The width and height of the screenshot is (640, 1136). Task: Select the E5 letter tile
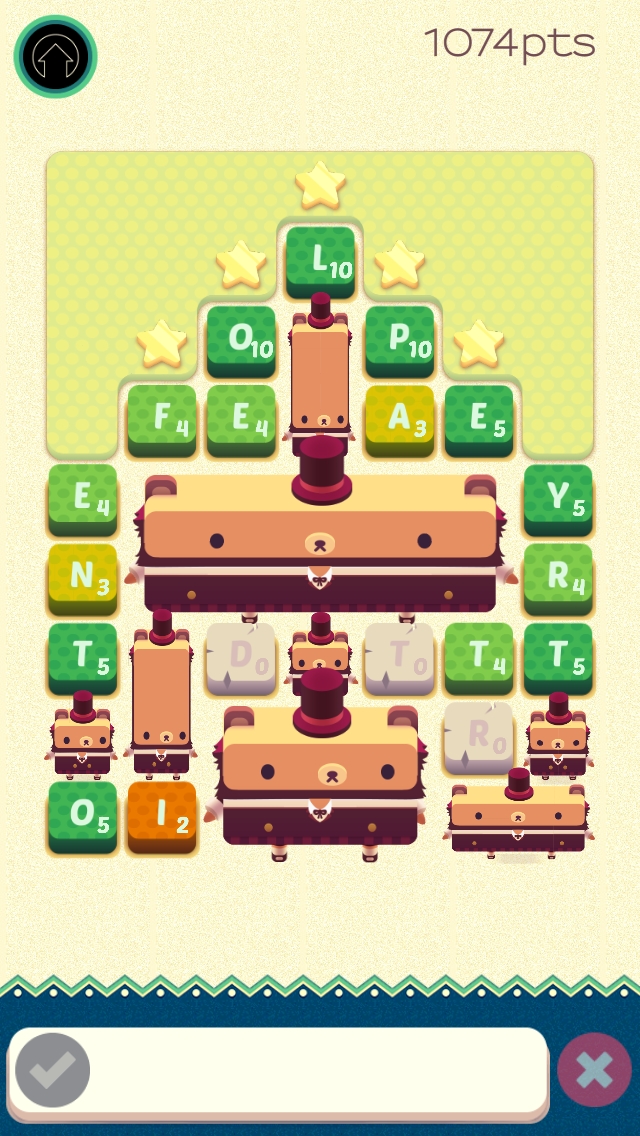click(479, 419)
